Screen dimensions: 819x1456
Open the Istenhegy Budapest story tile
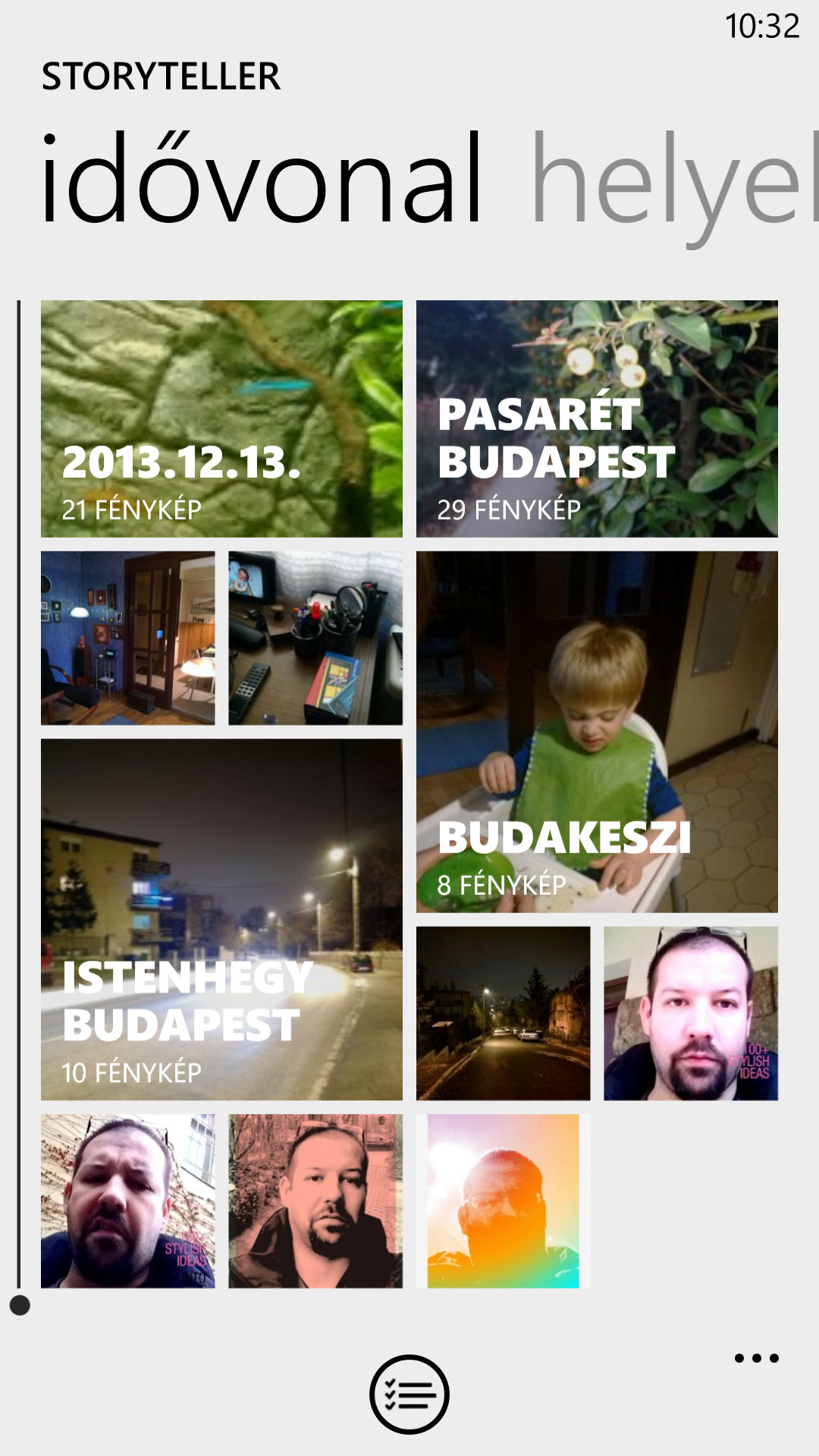pos(221,919)
